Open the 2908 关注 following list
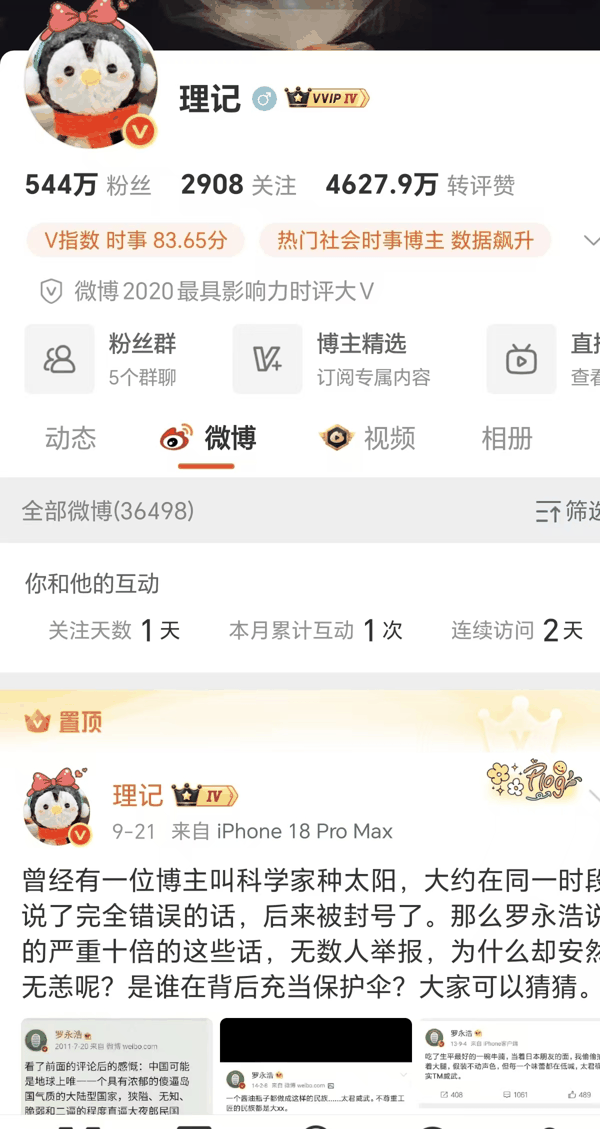The width and height of the screenshot is (600, 1129). click(x=238, y=185)
